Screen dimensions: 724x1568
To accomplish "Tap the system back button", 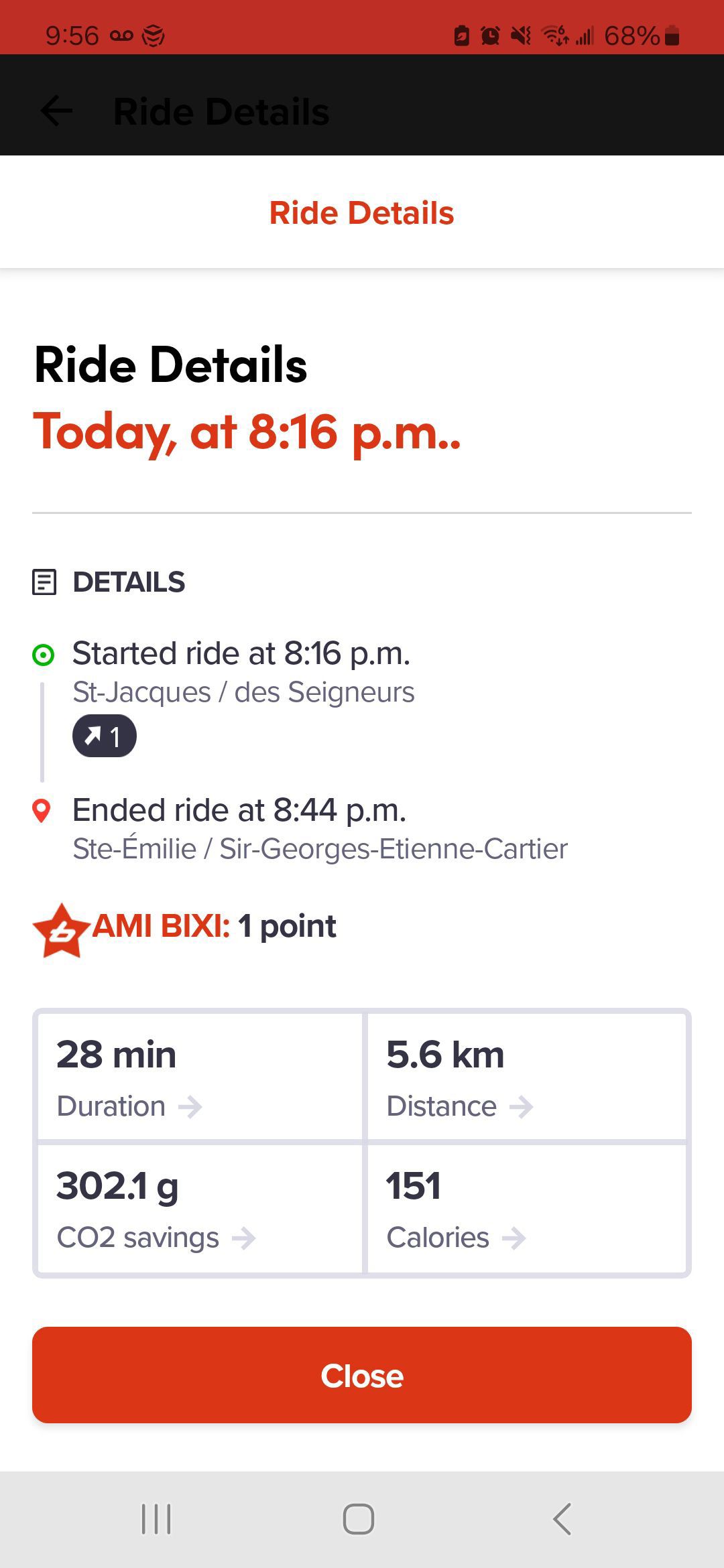I will [x=562, y=1518].
